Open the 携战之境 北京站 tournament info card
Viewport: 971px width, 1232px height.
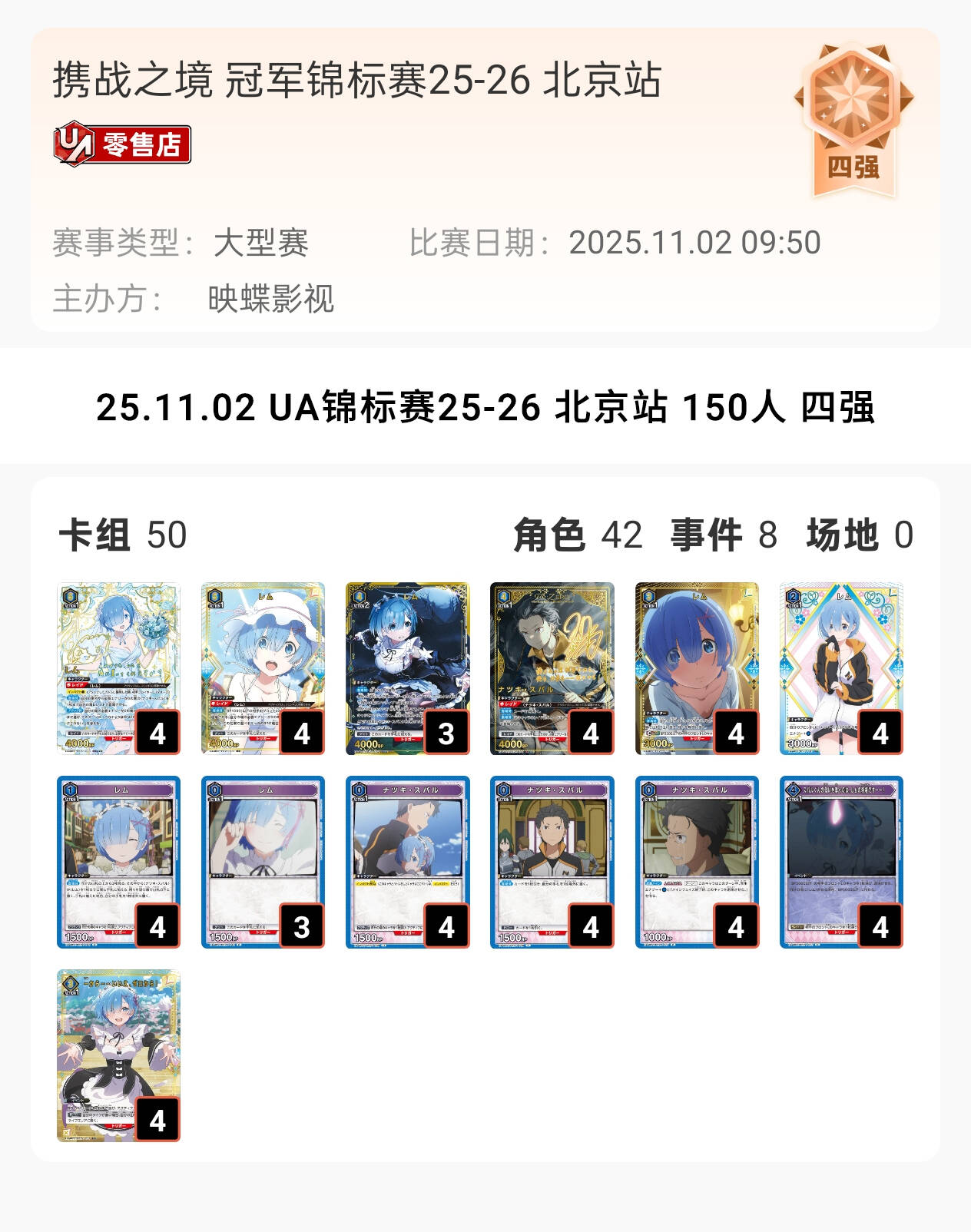click(484, 180)
